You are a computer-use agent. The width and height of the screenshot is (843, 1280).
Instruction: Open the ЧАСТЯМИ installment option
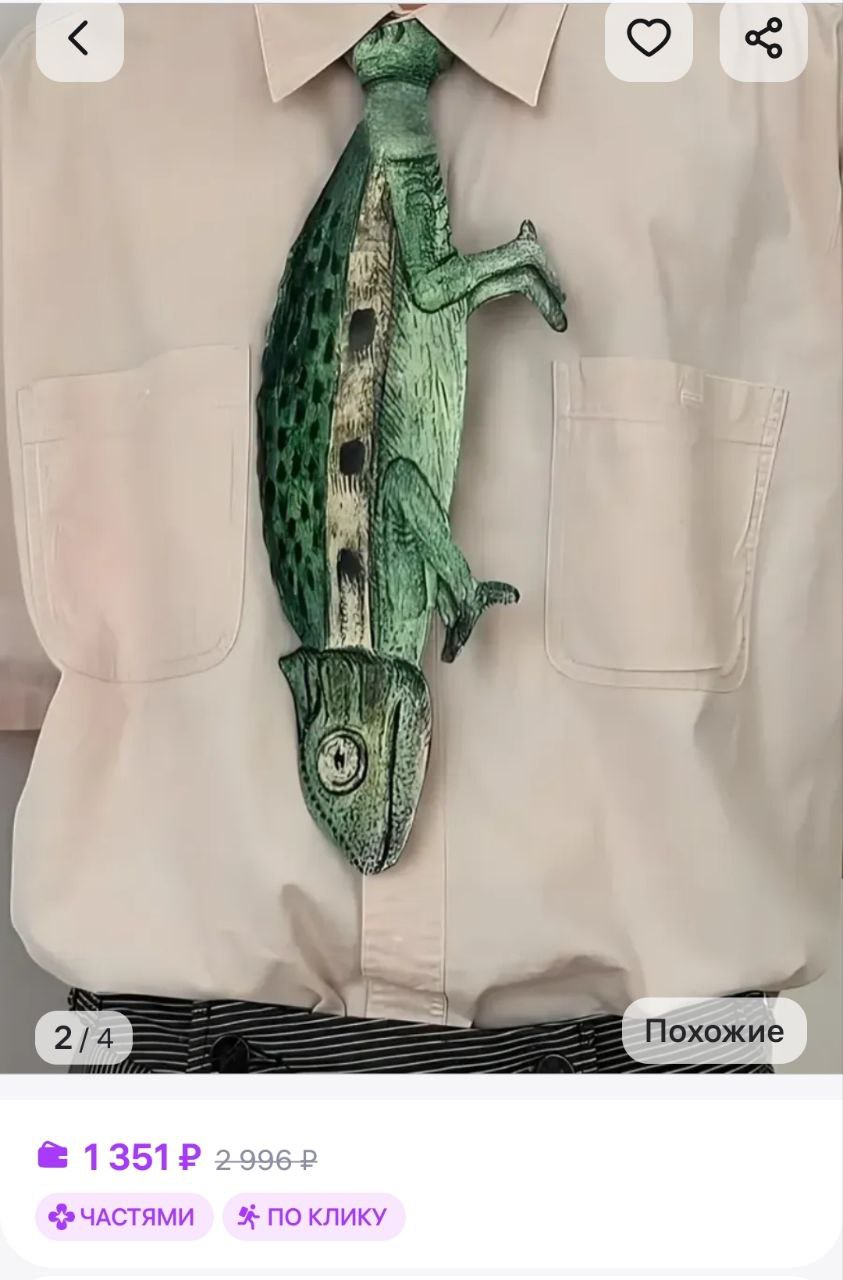(123, 1217)
